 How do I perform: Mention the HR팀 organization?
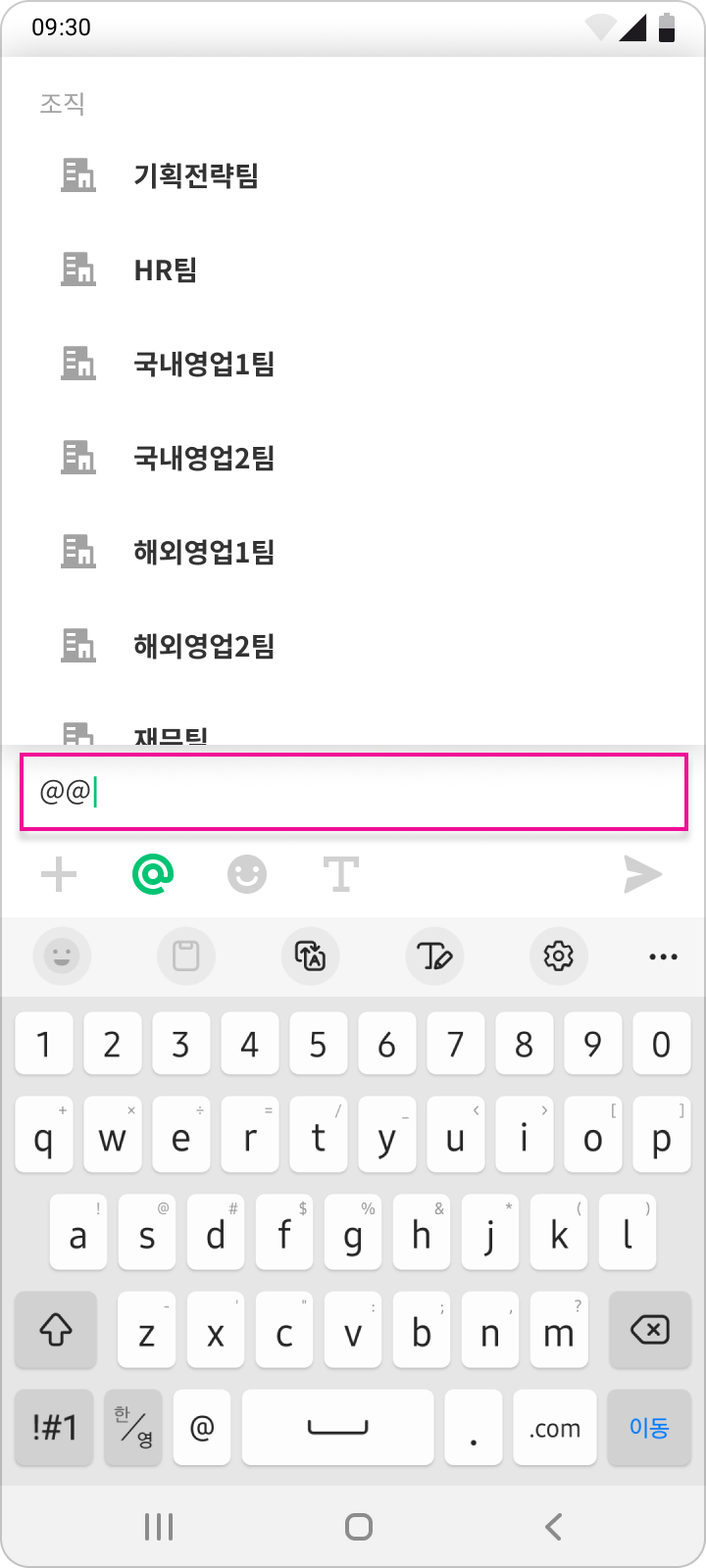coord(166,270)
